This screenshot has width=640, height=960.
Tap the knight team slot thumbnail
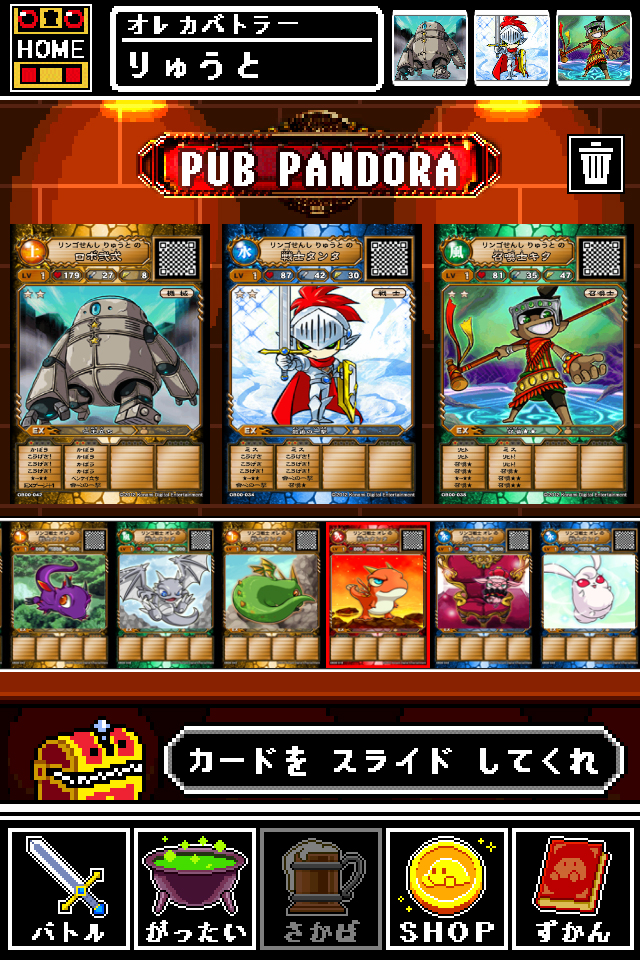point(512,48)
